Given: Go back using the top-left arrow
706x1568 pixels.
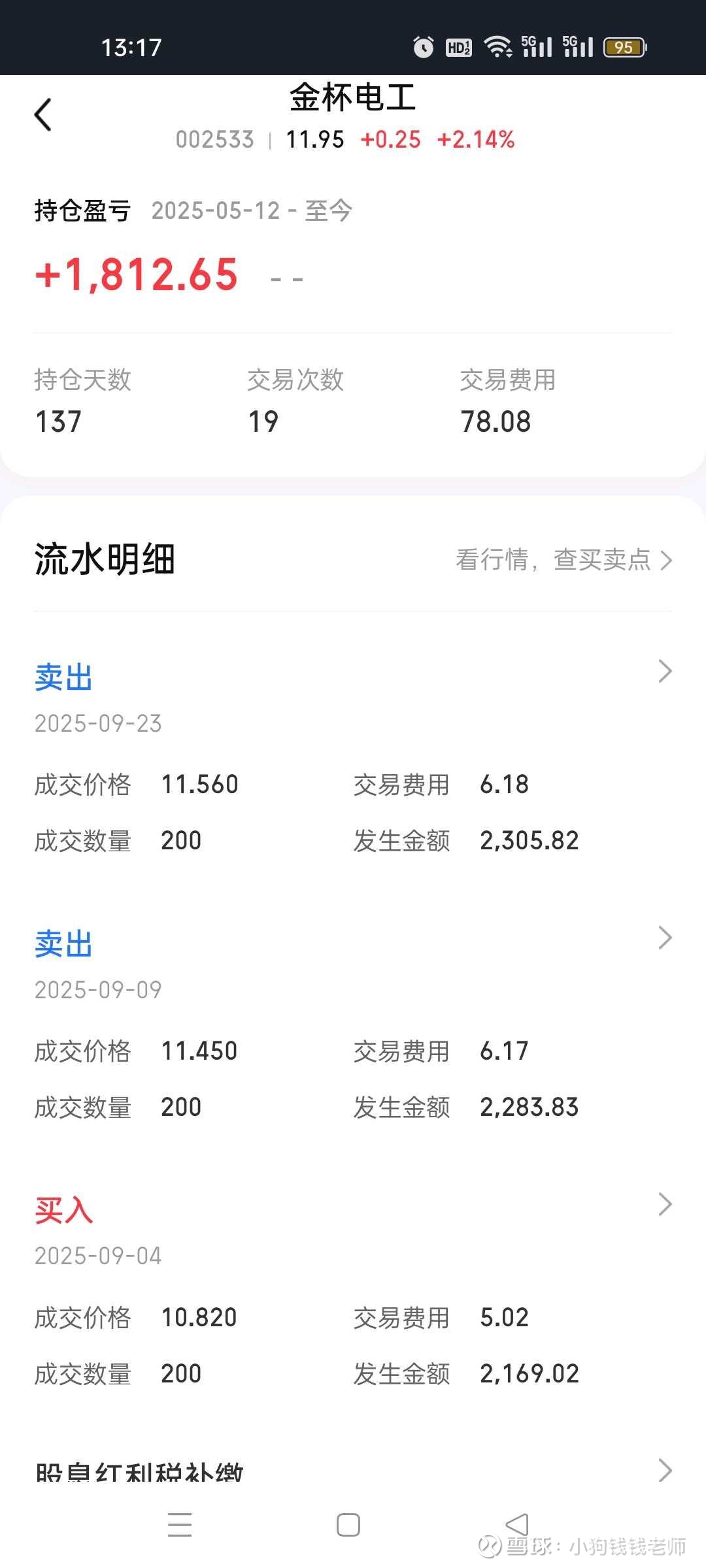Looking at the screenshot, I should tap(43, 115).
